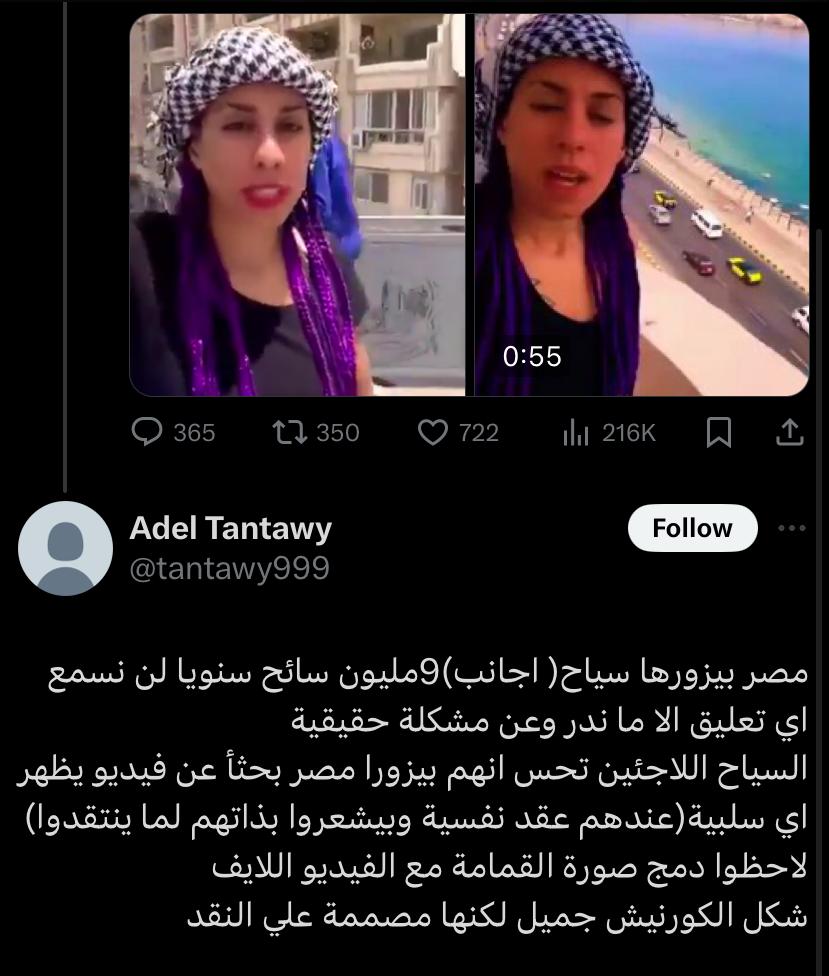Share the video post
The width and height of the screenshot is (829, 976).
point(789,432)
